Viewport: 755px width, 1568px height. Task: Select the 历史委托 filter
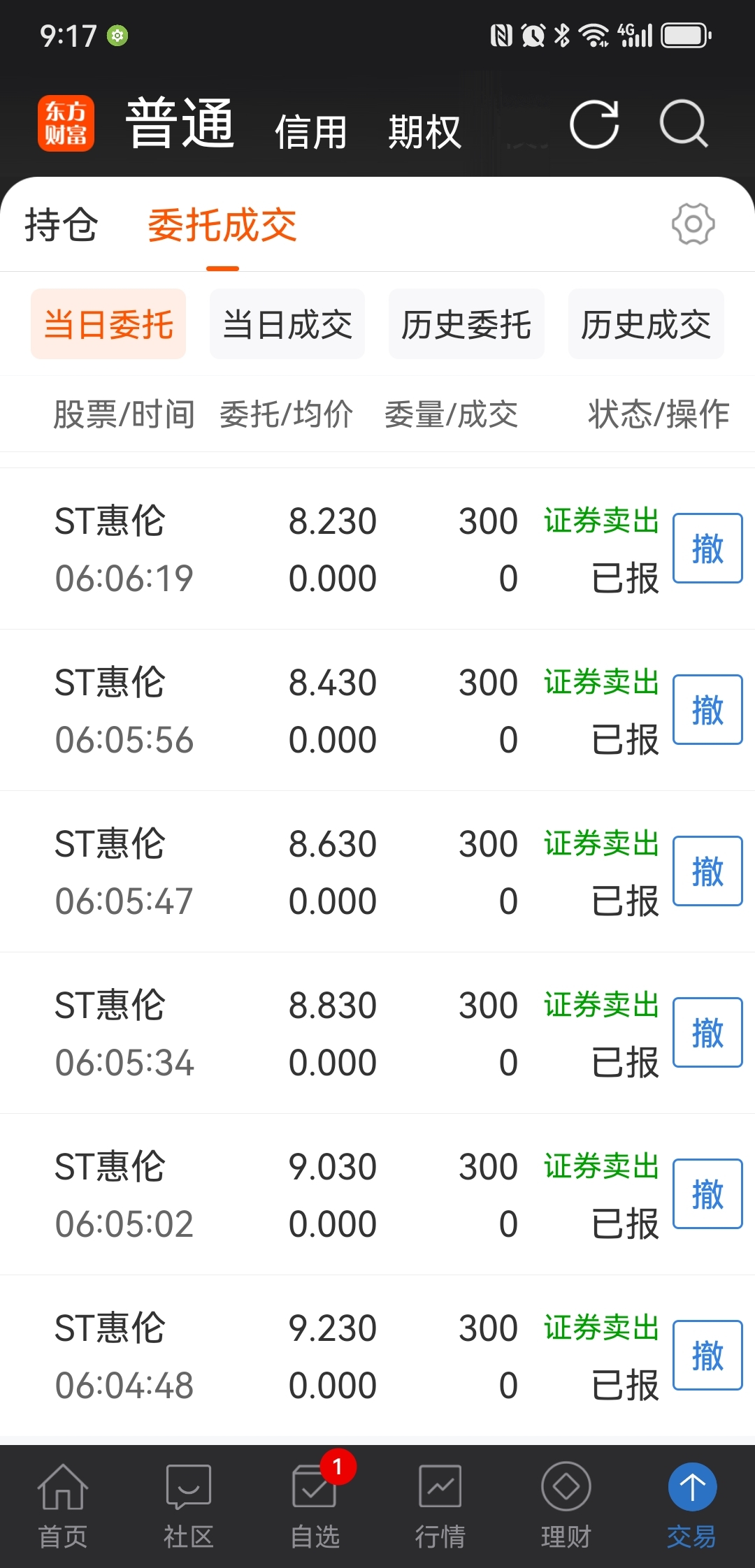[x=466, y=324]
